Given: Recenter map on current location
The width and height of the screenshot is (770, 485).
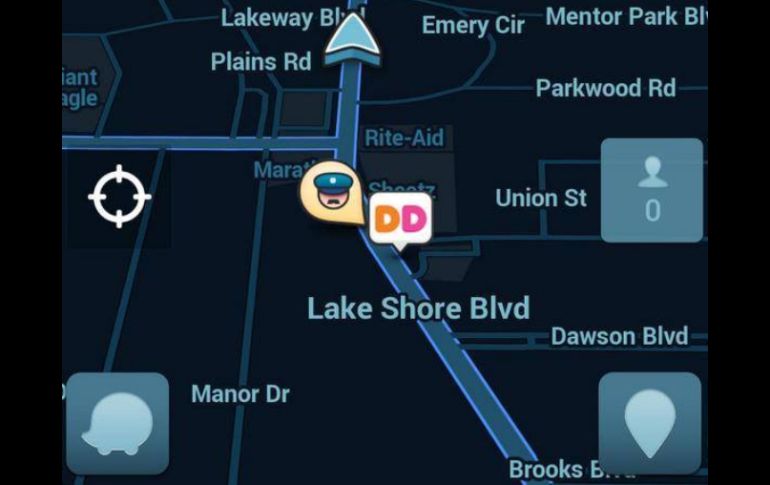Looking at the screenshot, I should (119, 197).
